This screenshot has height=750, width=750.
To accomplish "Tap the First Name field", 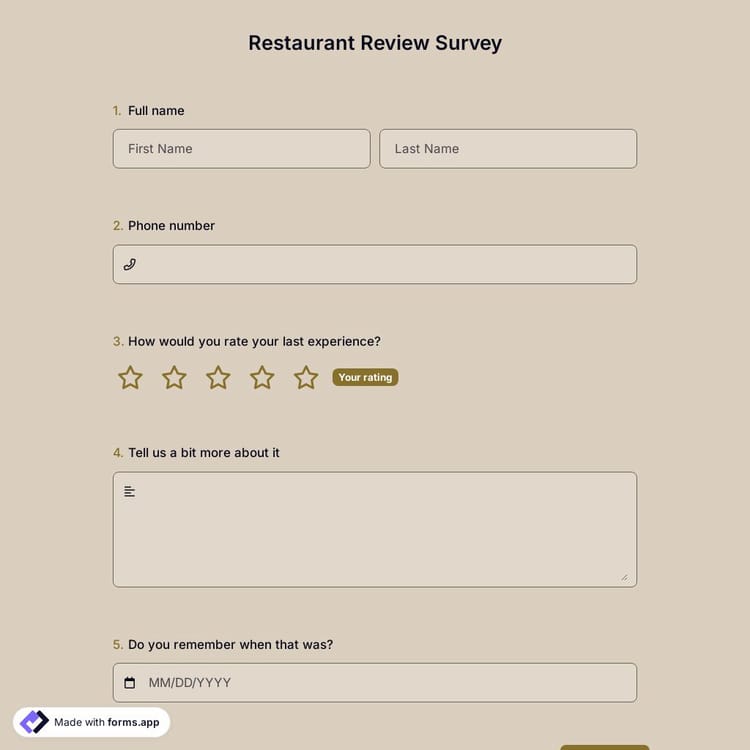I will [x=241, y=149].
